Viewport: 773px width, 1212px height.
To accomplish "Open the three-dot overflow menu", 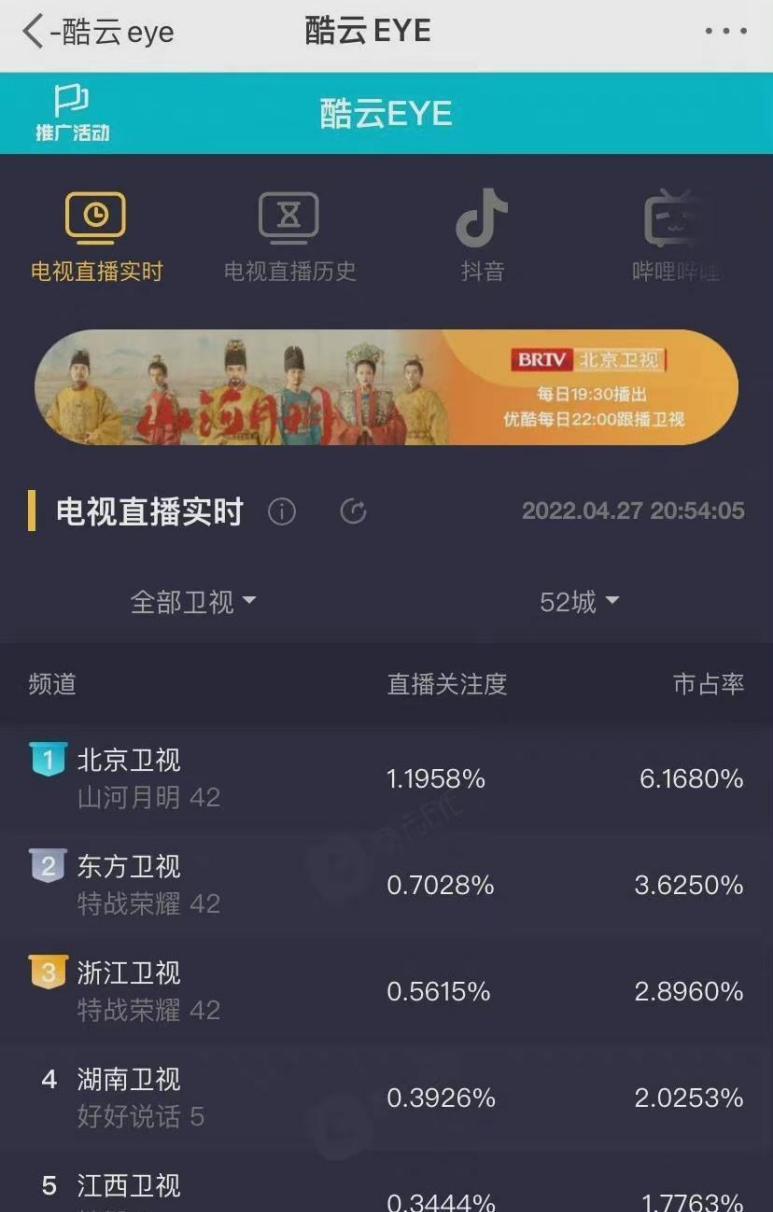I will [x=725, y=32].
